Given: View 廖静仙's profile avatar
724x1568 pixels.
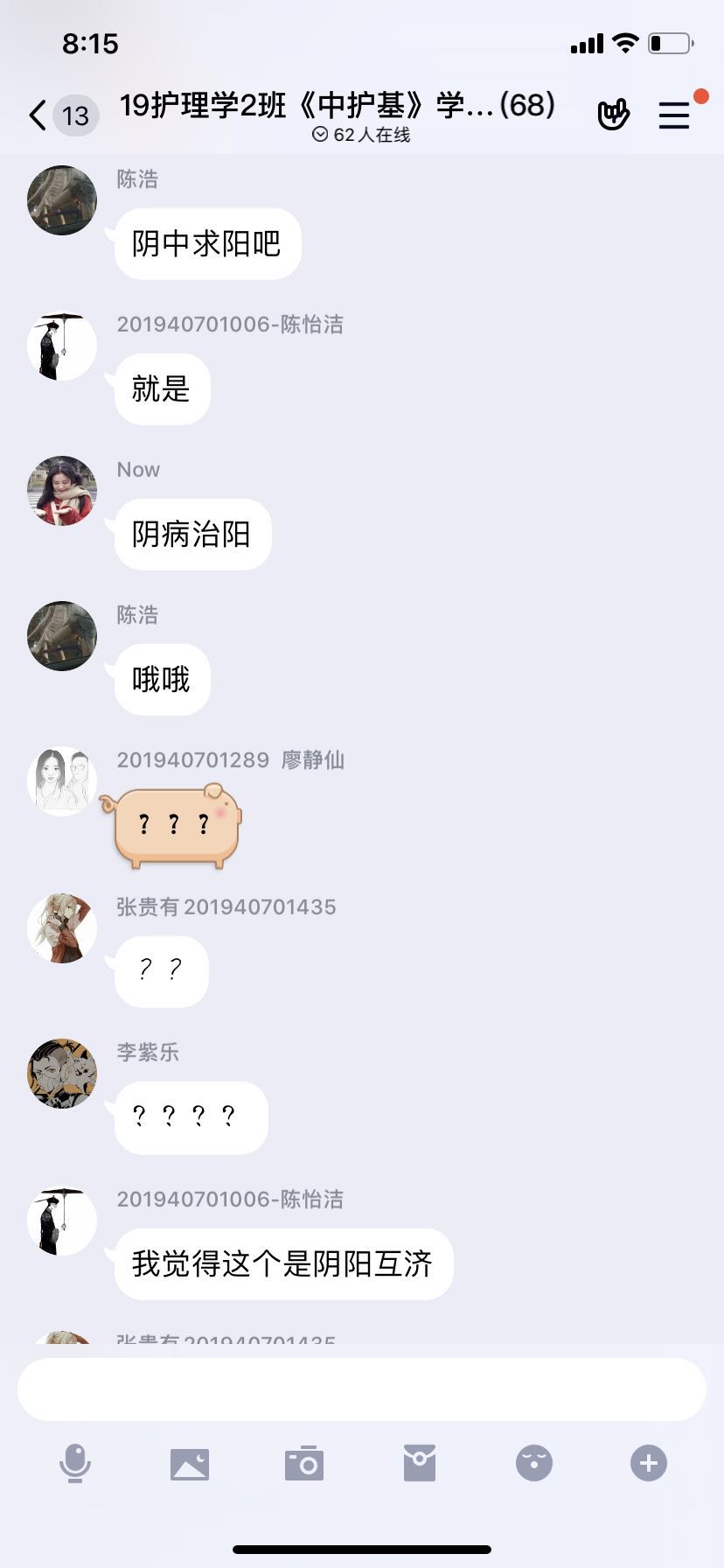Looking at the screenshot, I should click(x=62, y=781).
